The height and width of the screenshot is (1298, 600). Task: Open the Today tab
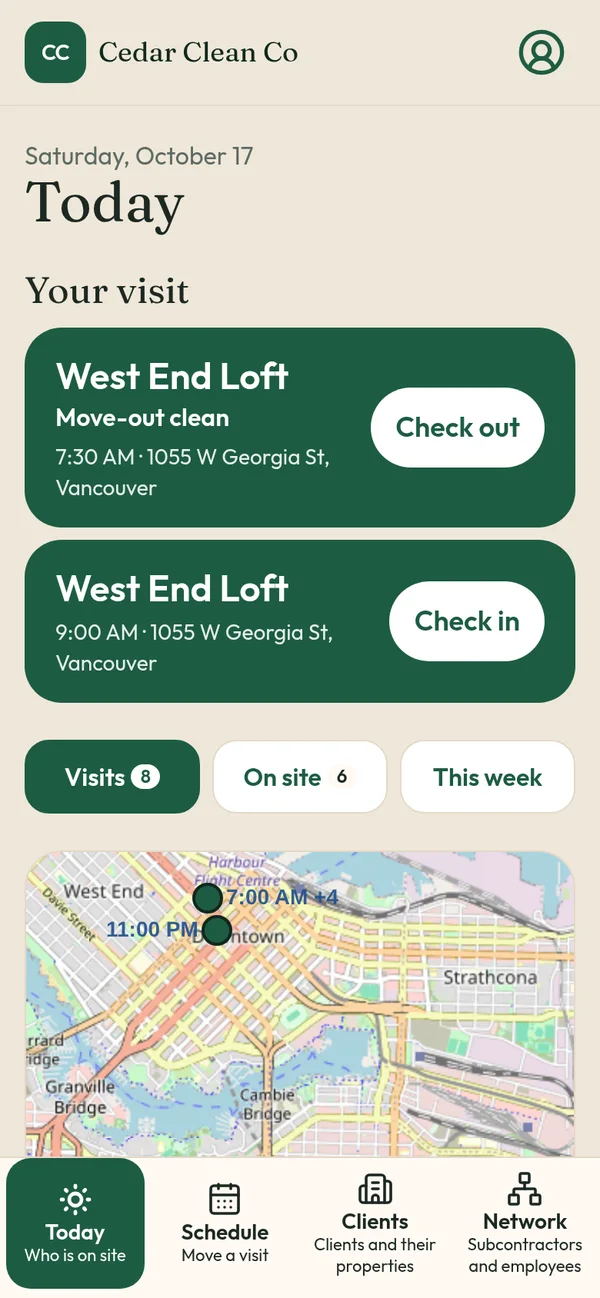75,1223
